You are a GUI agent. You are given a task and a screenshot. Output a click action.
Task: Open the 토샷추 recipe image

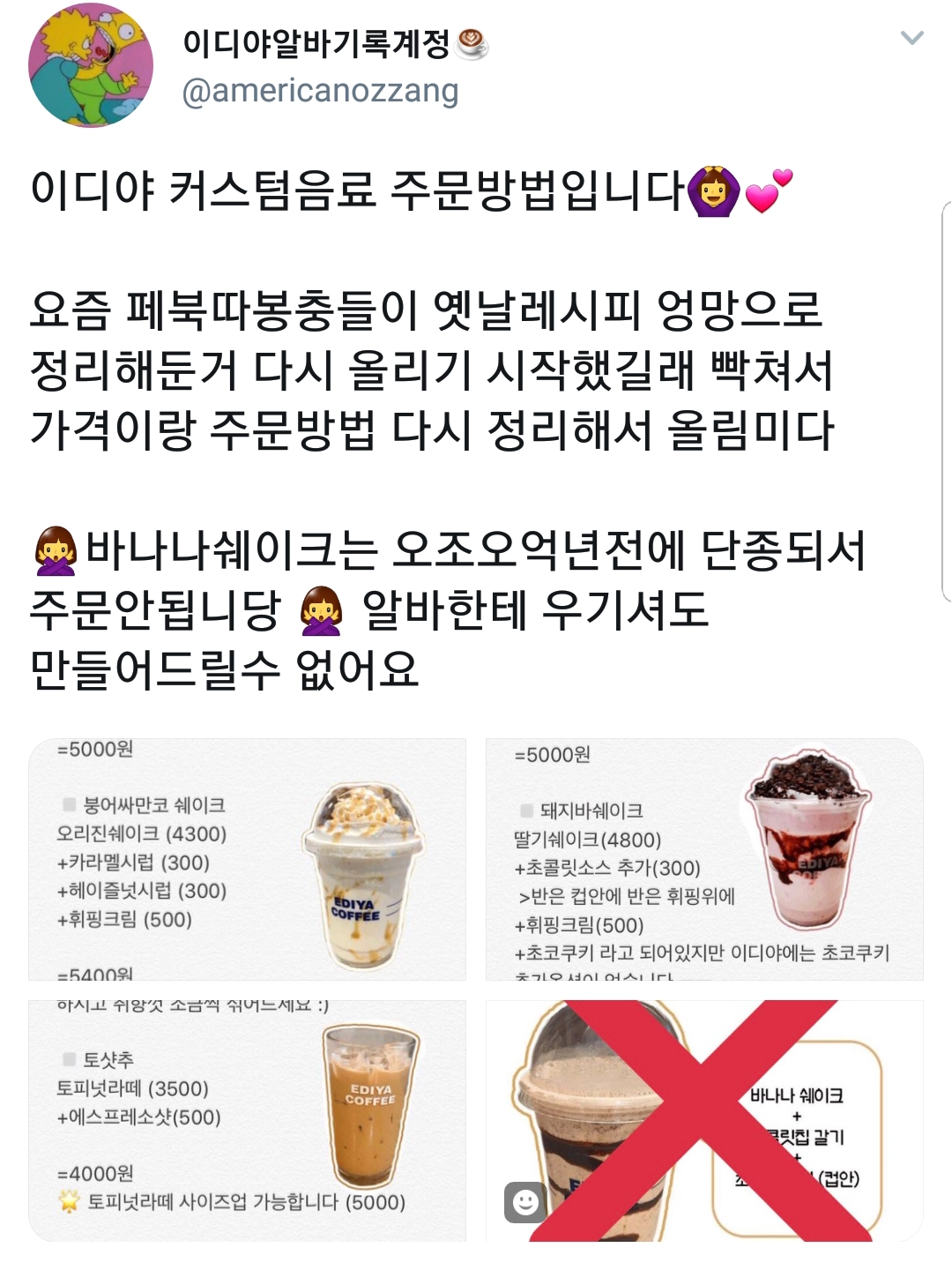[247, 1120]
